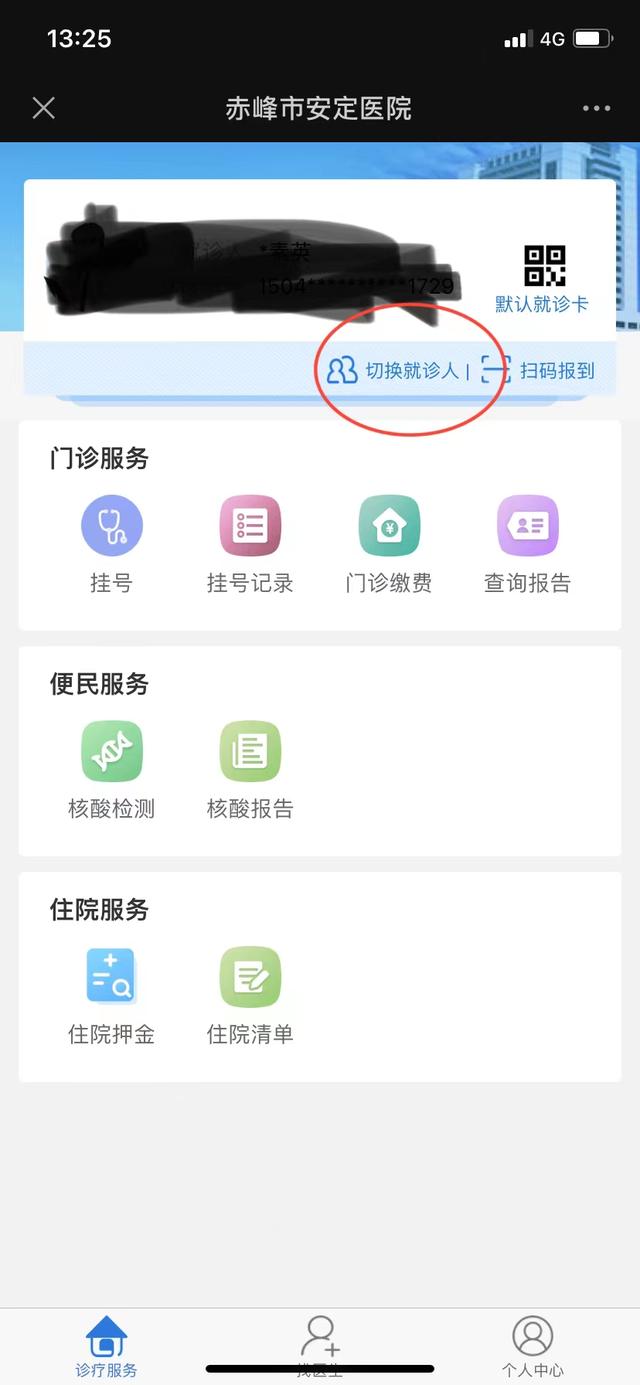
Task: Switch to 诊疗服务 tab
Action: pyautogui.click(x=106, y=1346)
